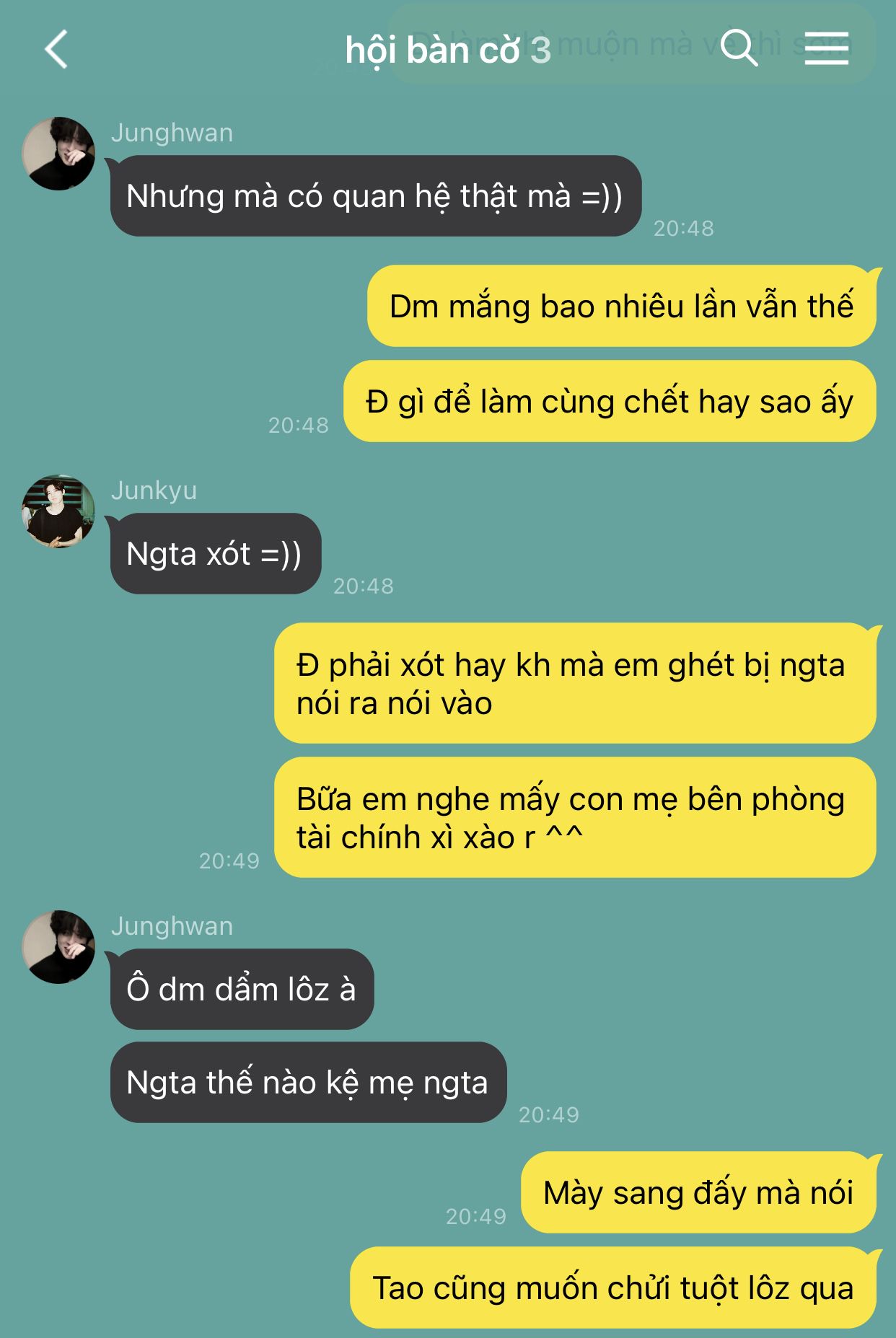Open the chat menu
This screenshot has height=1338, width=896.
pyautogui.click(x=826, y=48)
